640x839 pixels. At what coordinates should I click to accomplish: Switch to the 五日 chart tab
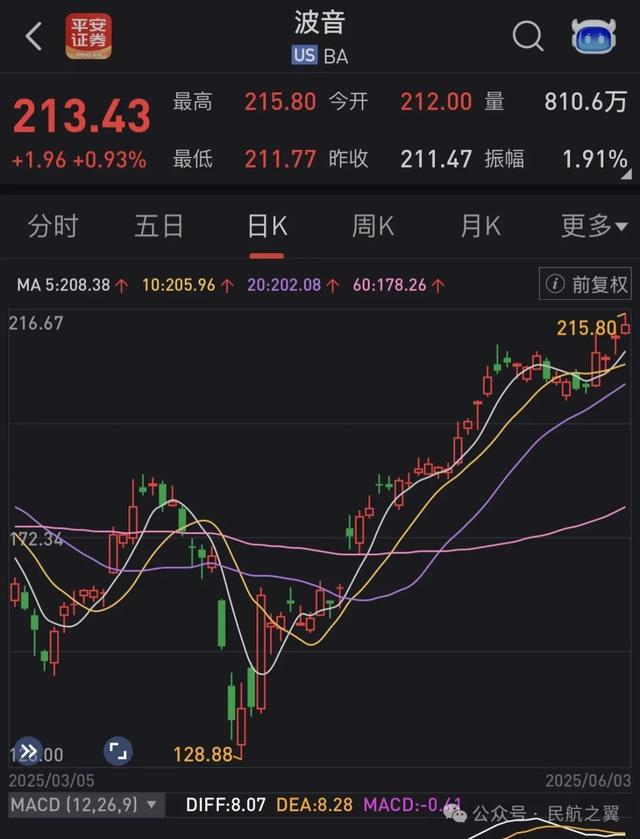159,226
